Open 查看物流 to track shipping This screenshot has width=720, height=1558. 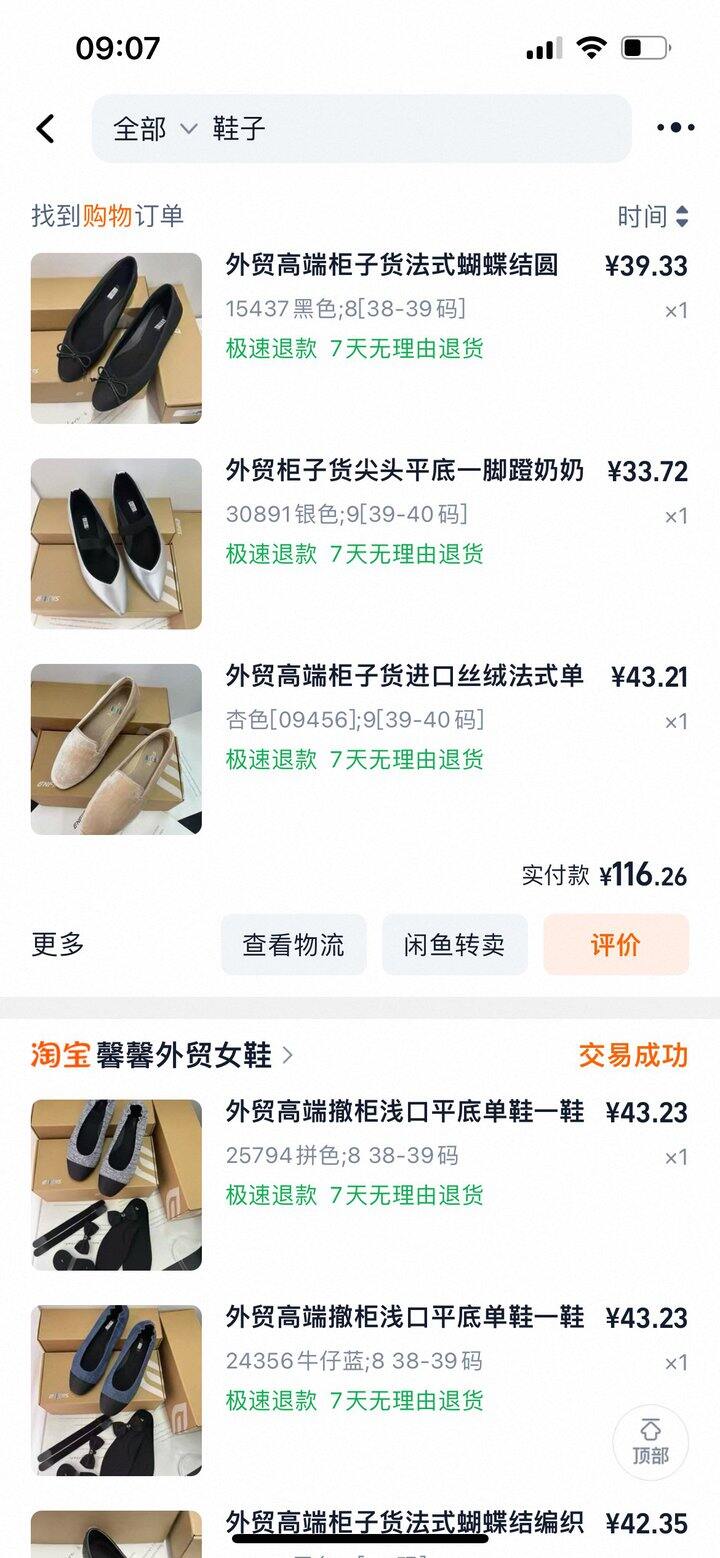(x=294, y=943)
